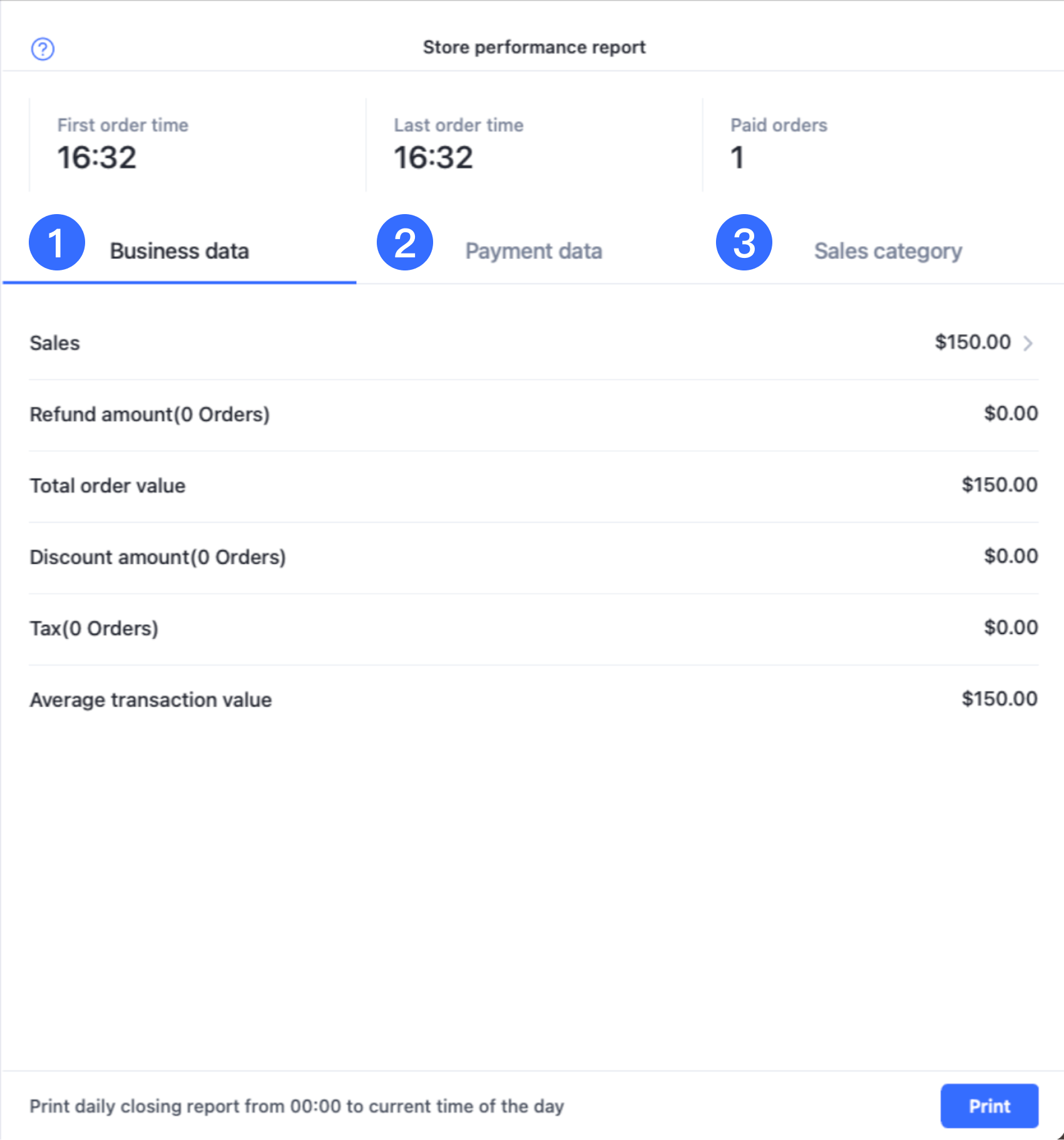Open the help question mark icon

click(43, 49)
